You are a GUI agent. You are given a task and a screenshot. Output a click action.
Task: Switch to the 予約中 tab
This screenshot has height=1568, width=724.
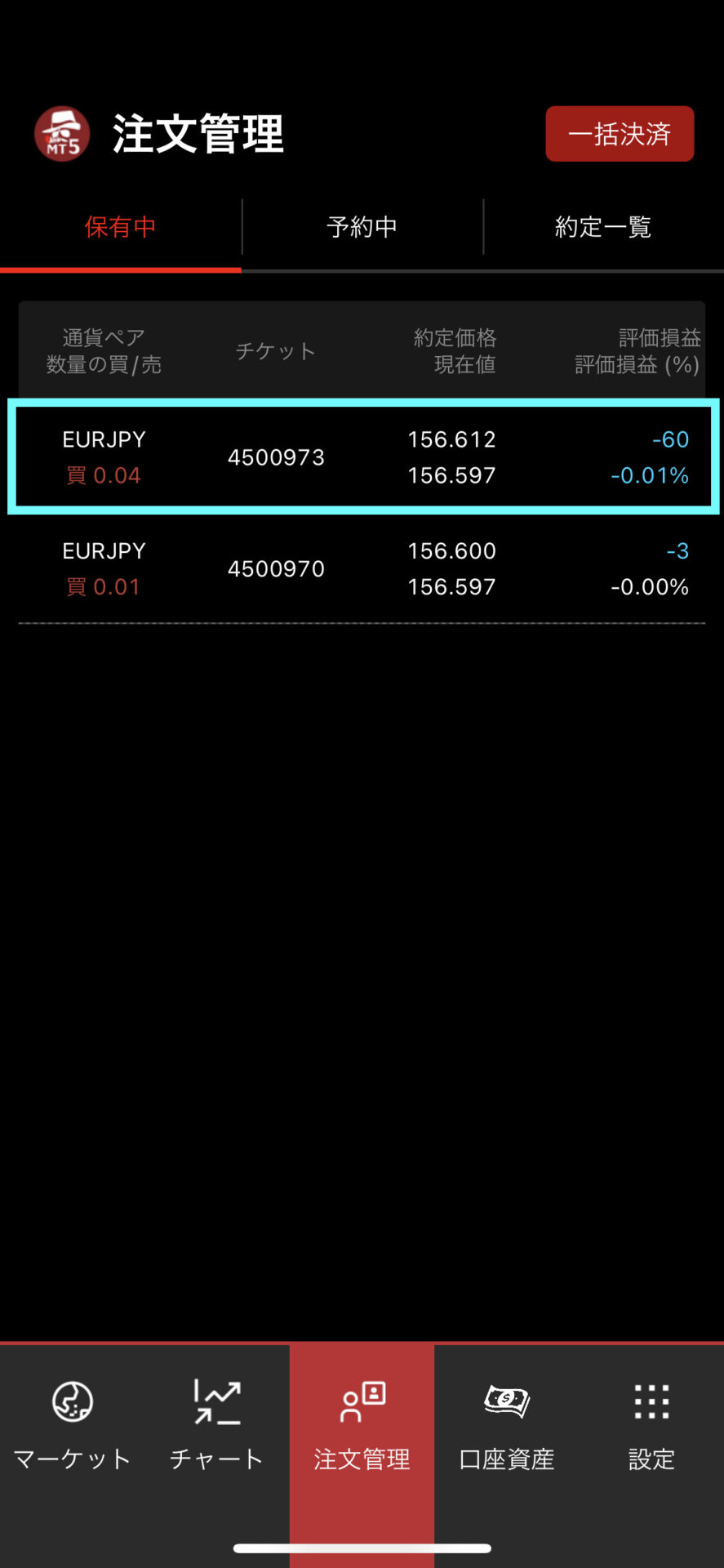(x=362, y=227)
